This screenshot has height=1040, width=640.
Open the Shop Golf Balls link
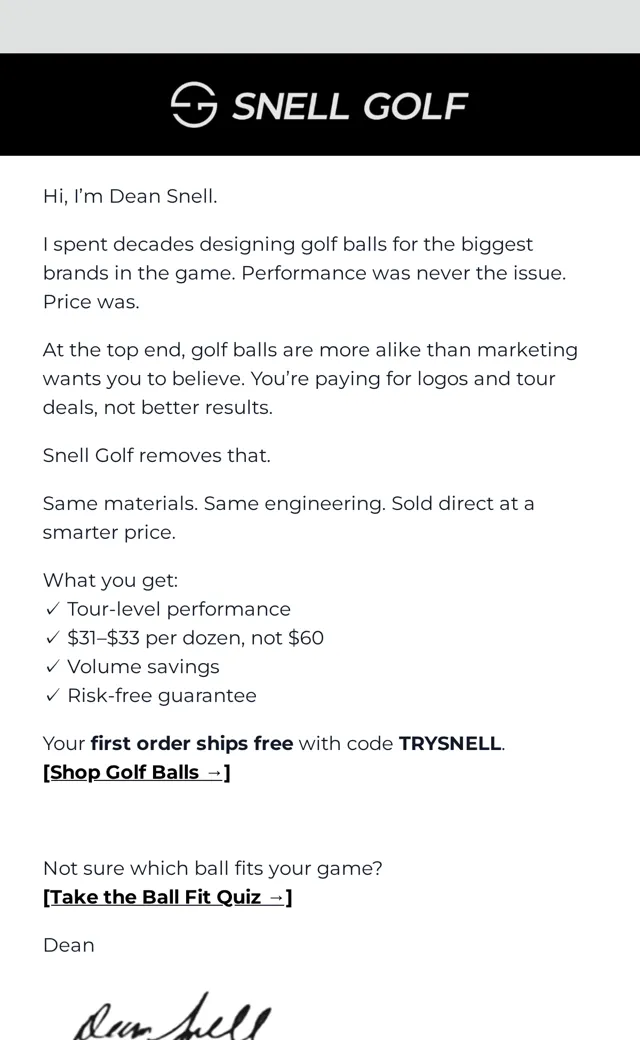coord(137,772)
